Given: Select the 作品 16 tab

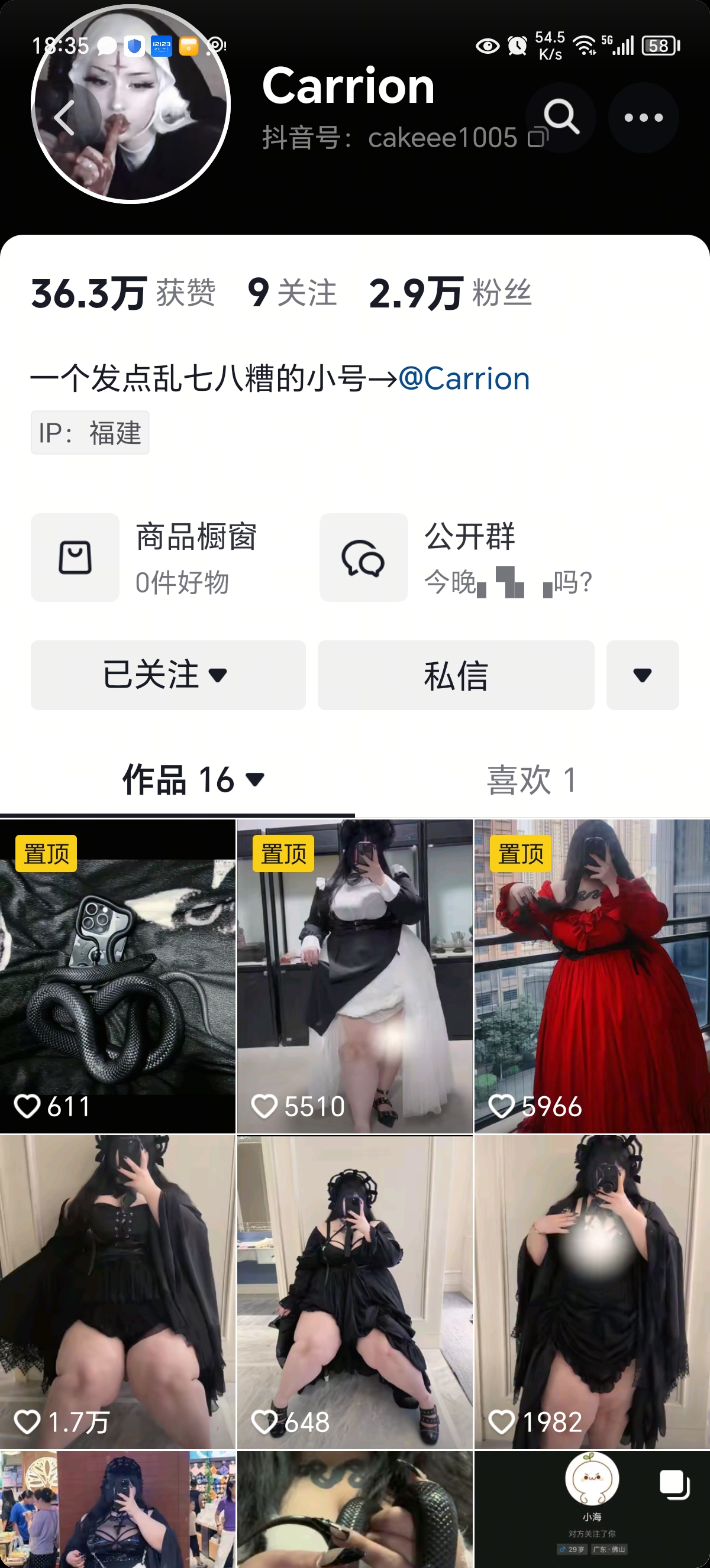Looking at the screenshot, I should point(193,780).
